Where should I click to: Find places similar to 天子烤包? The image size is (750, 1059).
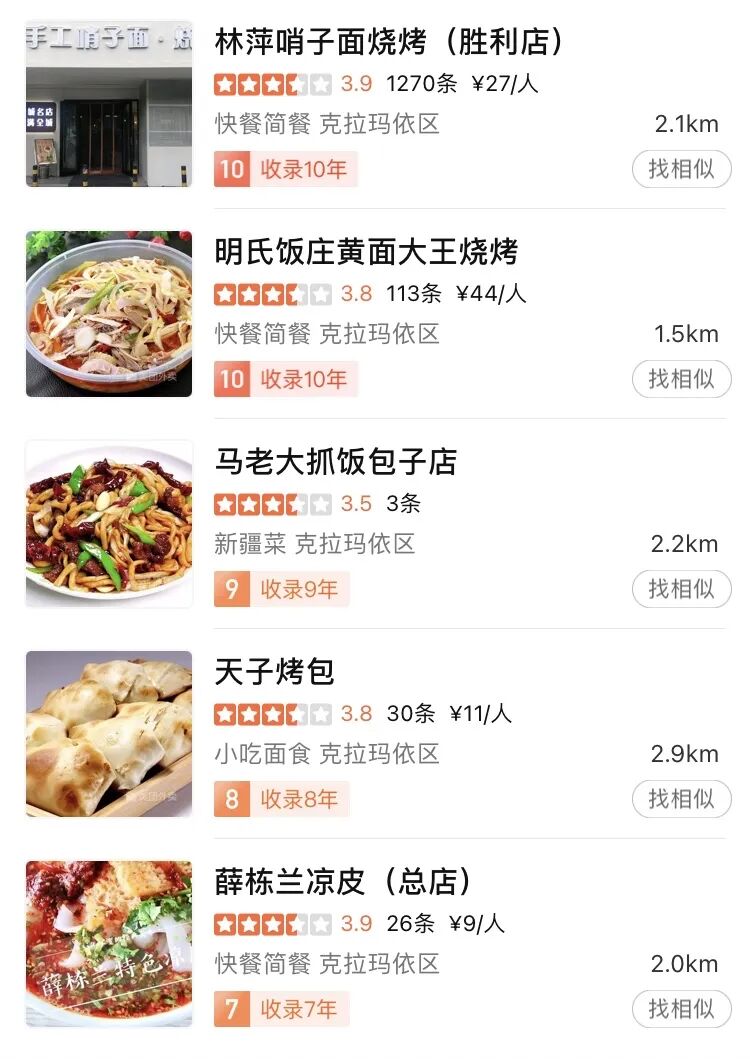click(681, 799)
